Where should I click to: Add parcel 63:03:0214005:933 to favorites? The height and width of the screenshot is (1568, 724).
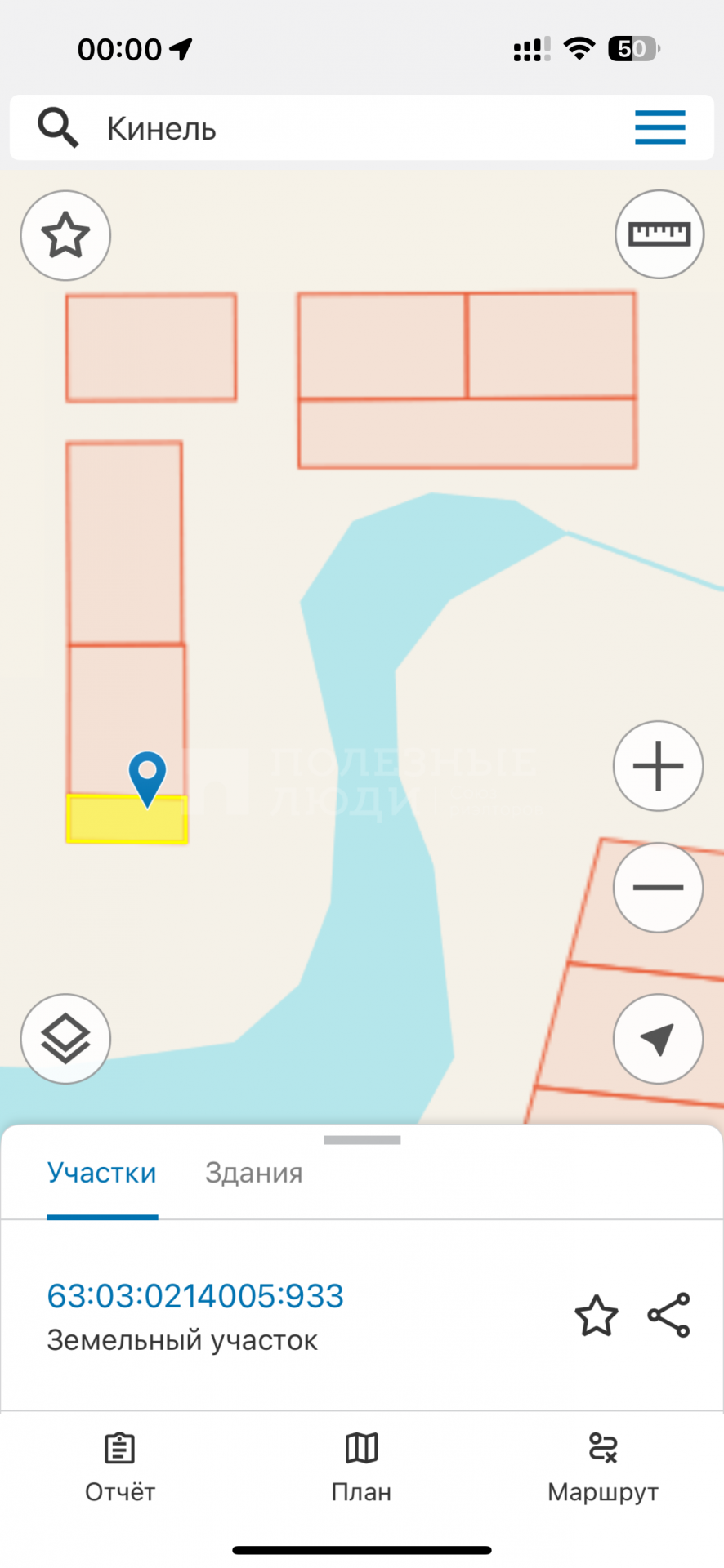tap(596, 1316)
